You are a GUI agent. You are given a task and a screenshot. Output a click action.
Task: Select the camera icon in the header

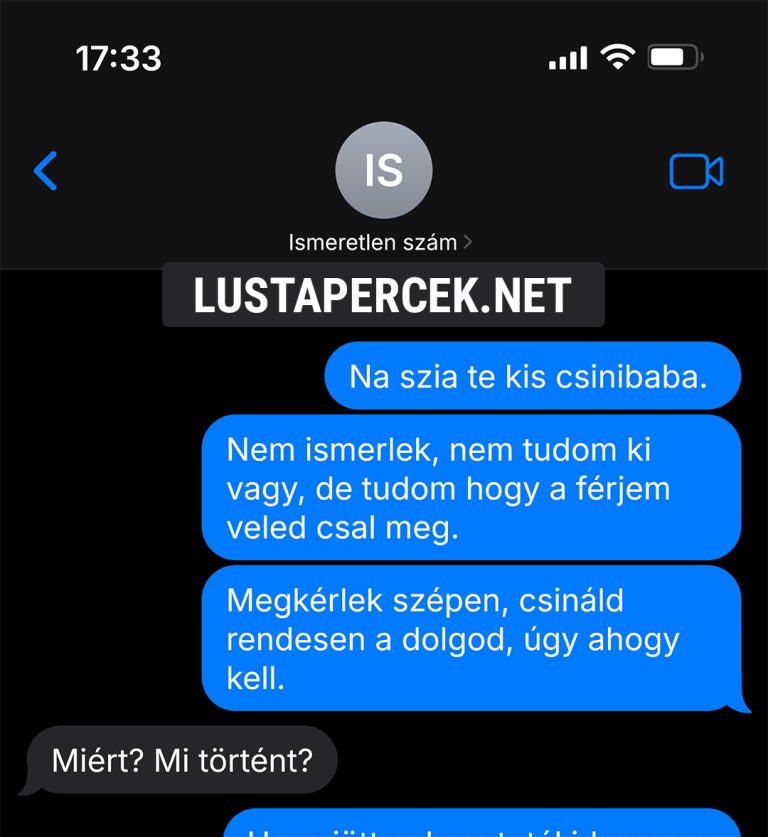[x=697, y=171]
